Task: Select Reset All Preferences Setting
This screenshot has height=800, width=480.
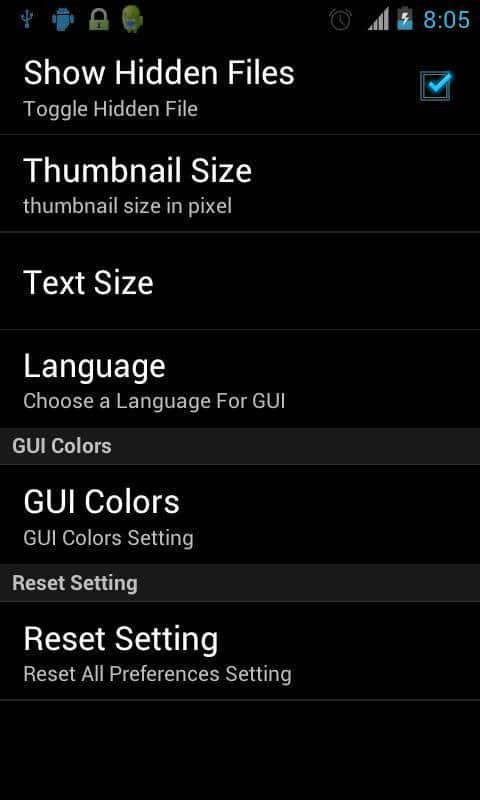Action: 240,651
